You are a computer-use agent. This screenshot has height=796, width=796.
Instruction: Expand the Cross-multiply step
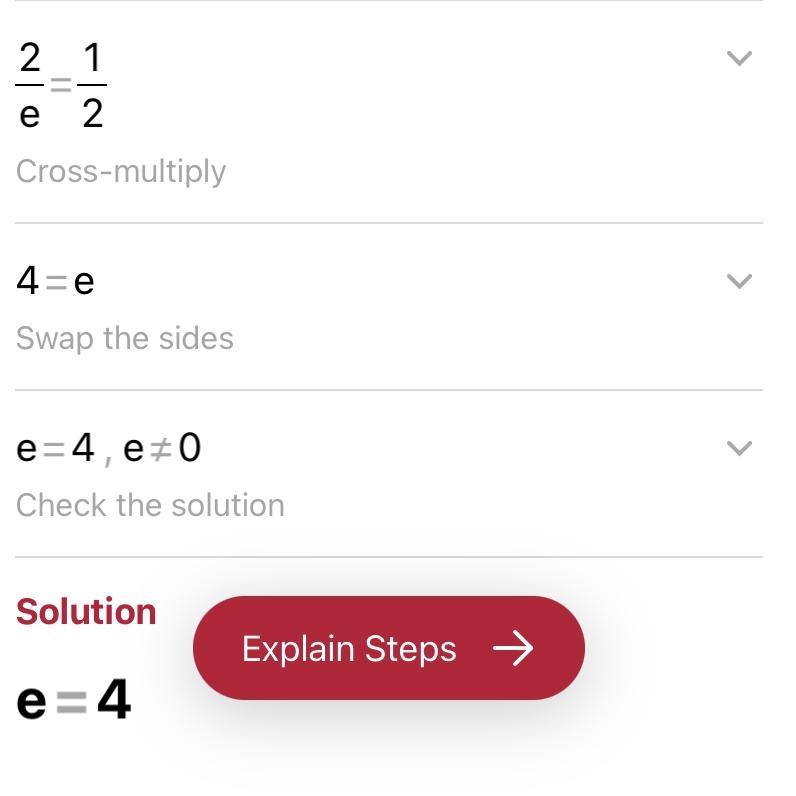(x=739, y=58)
